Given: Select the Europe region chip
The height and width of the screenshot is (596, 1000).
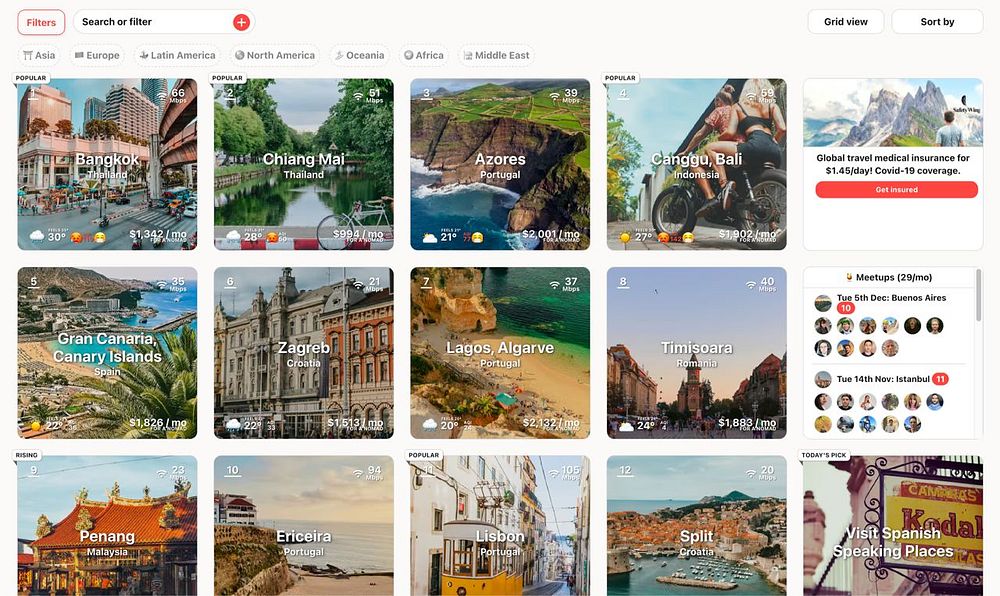Looking at the screenshot, I should coord(97,56).
